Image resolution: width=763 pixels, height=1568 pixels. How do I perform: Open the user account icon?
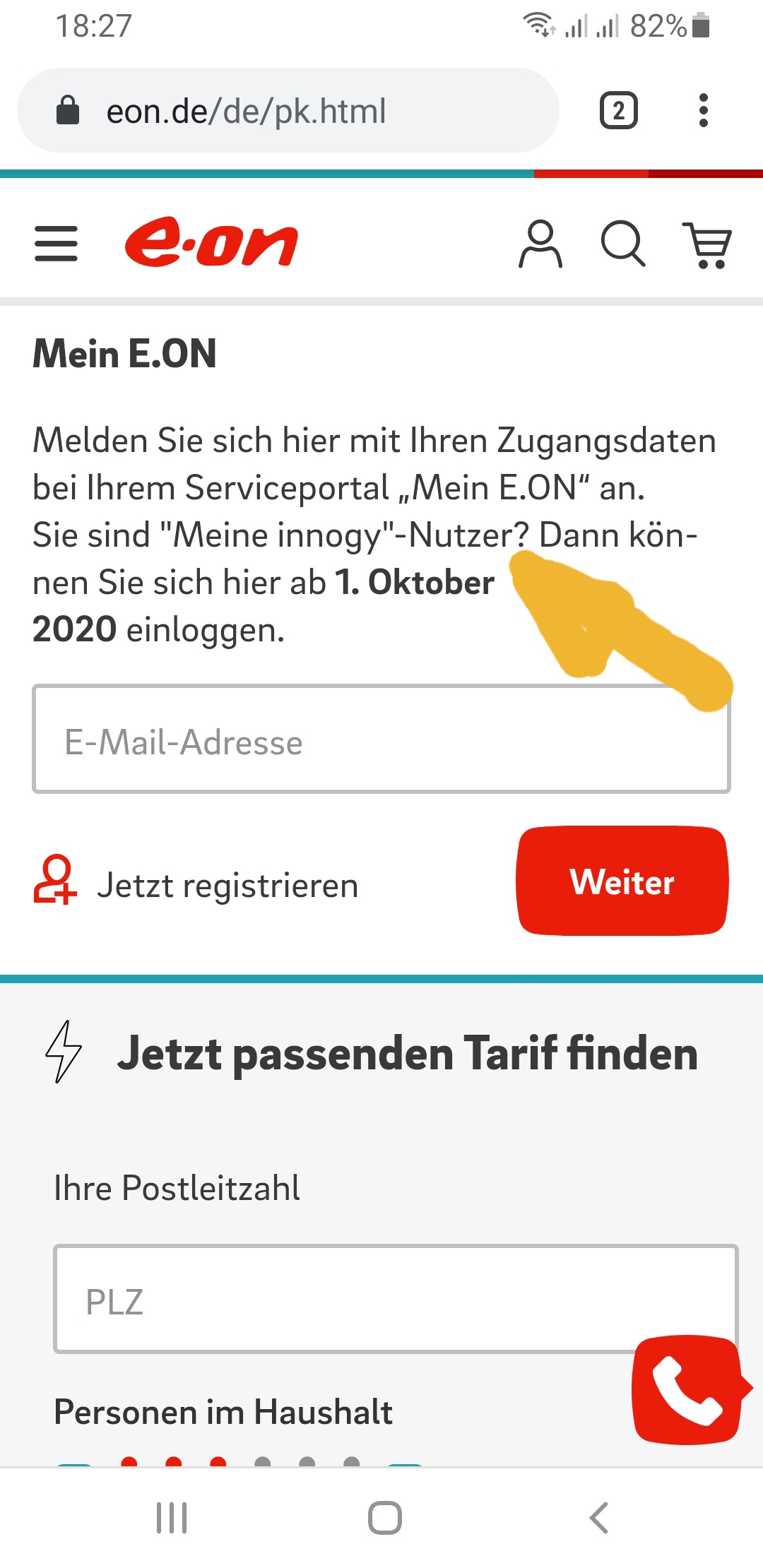[x=540, y=244]
